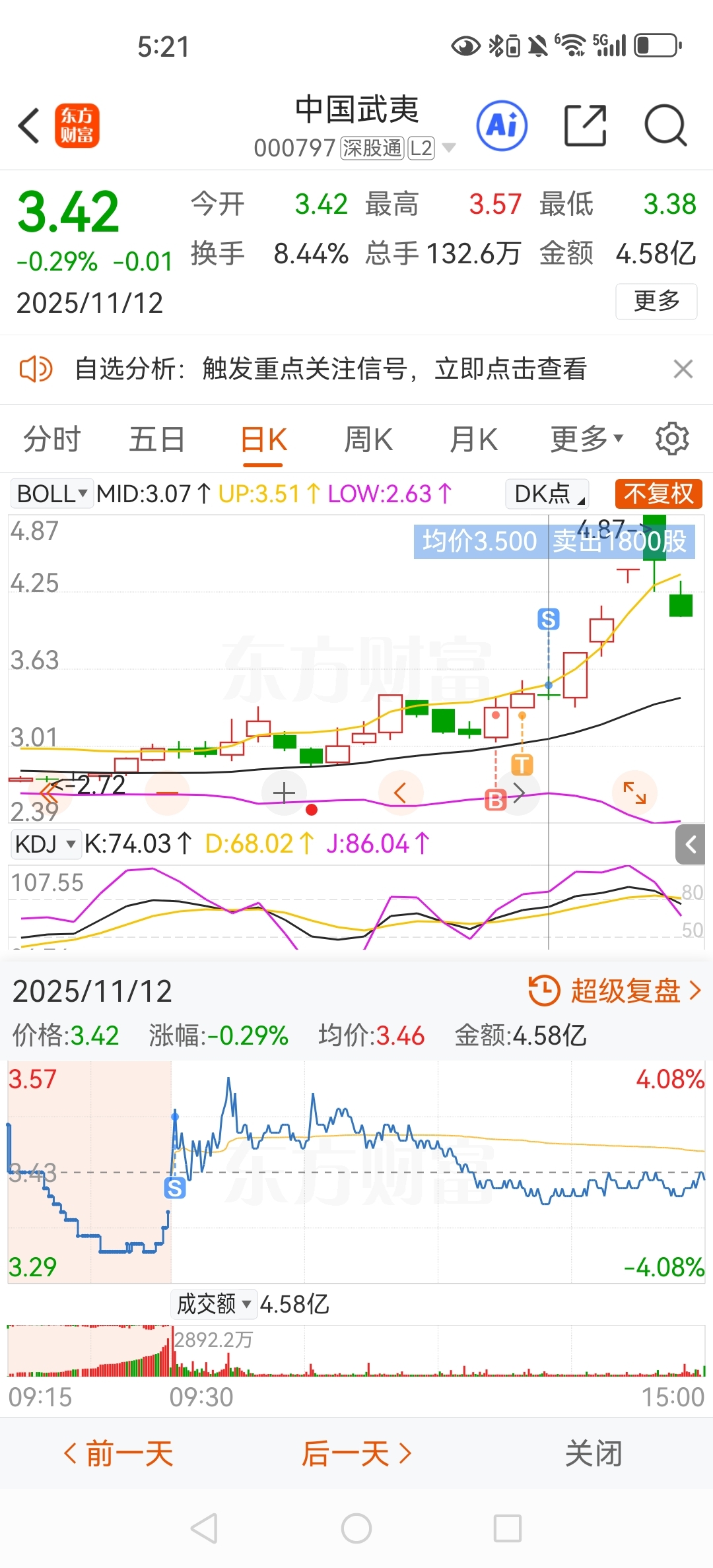Viewport: 713px width, 1568px height.
Task: Share this stock page
Action: [585, 125]
